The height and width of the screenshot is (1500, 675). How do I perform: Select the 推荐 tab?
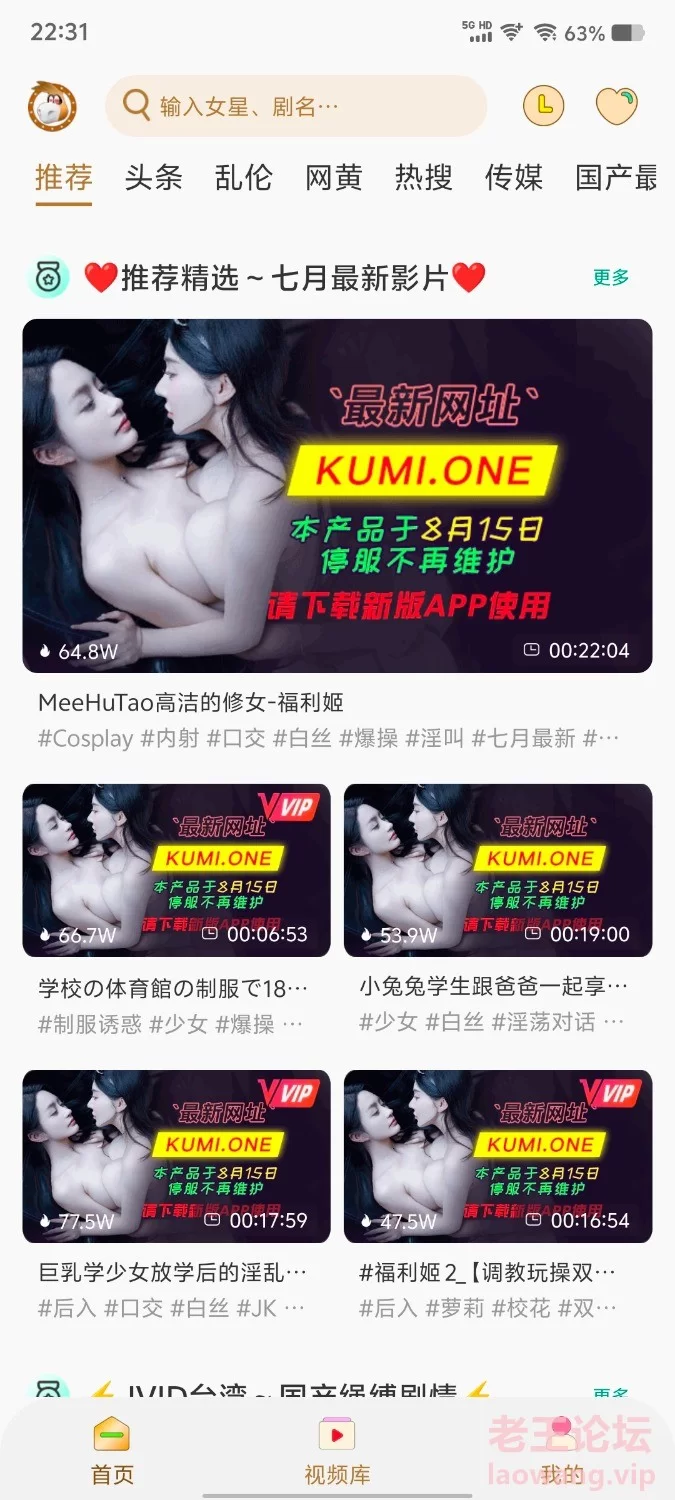64,178
